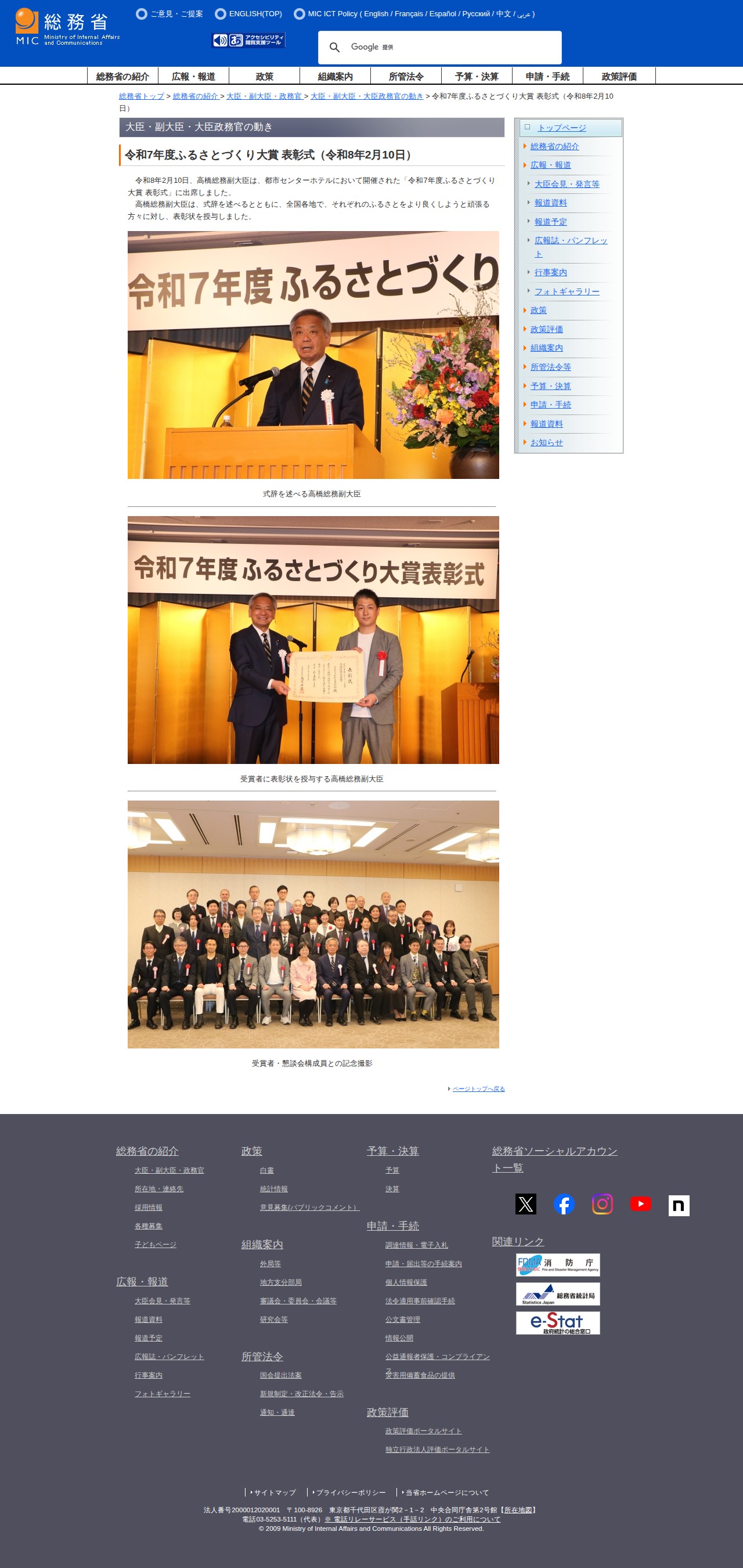Select the 予算・決算 navigation tab
743x1568 pixels.
(x=477, y=77)
